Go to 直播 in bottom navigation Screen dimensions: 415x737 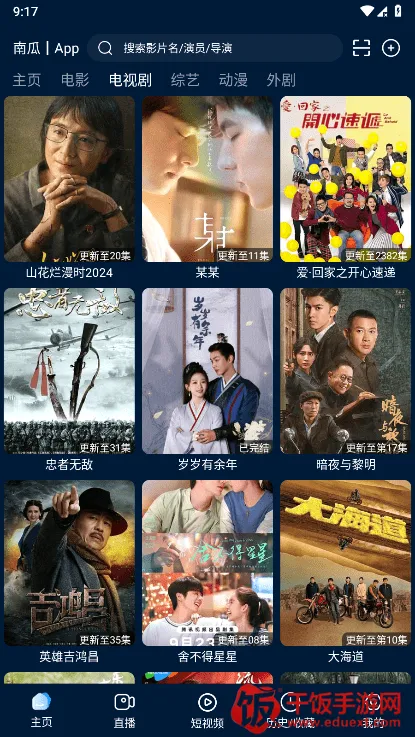click(x=125, y=710)
